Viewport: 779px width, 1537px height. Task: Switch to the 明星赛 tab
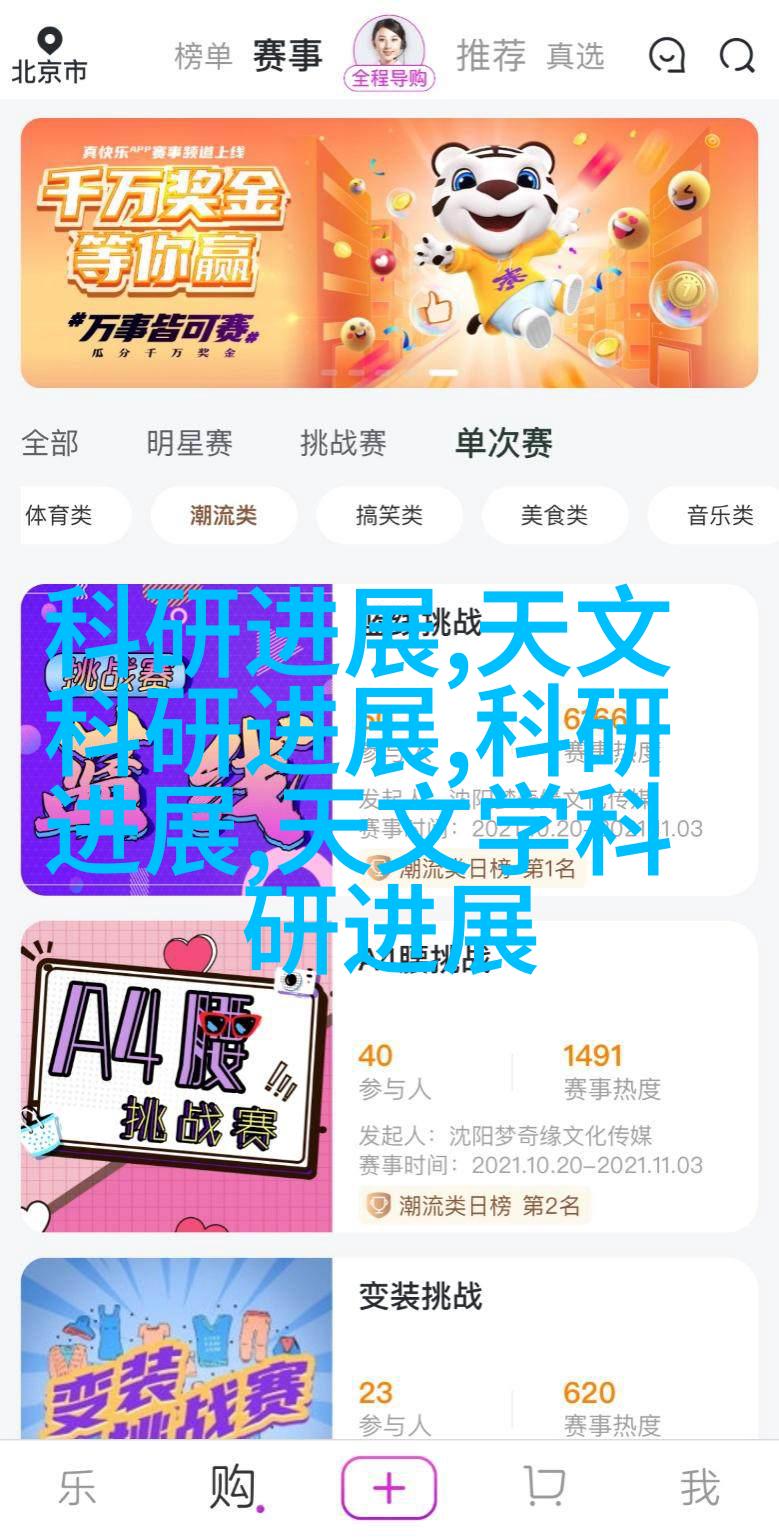tap(189, 443)
